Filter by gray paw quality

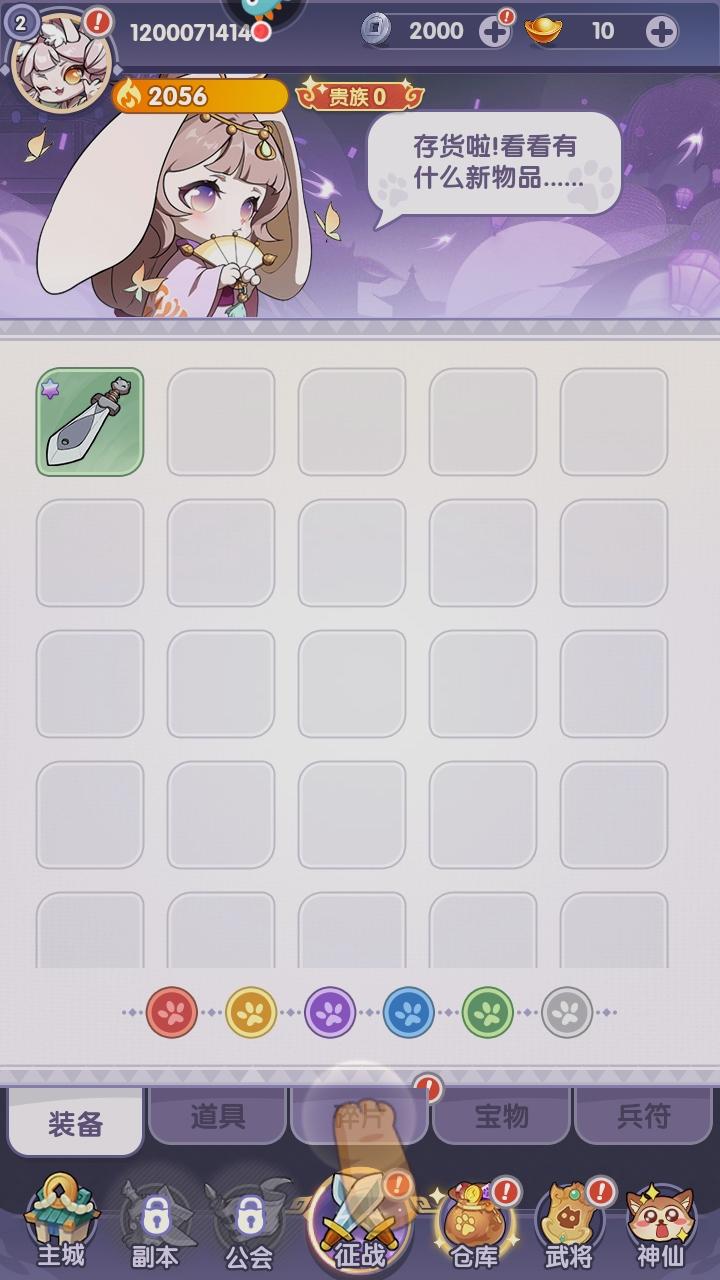point(567,1013)
